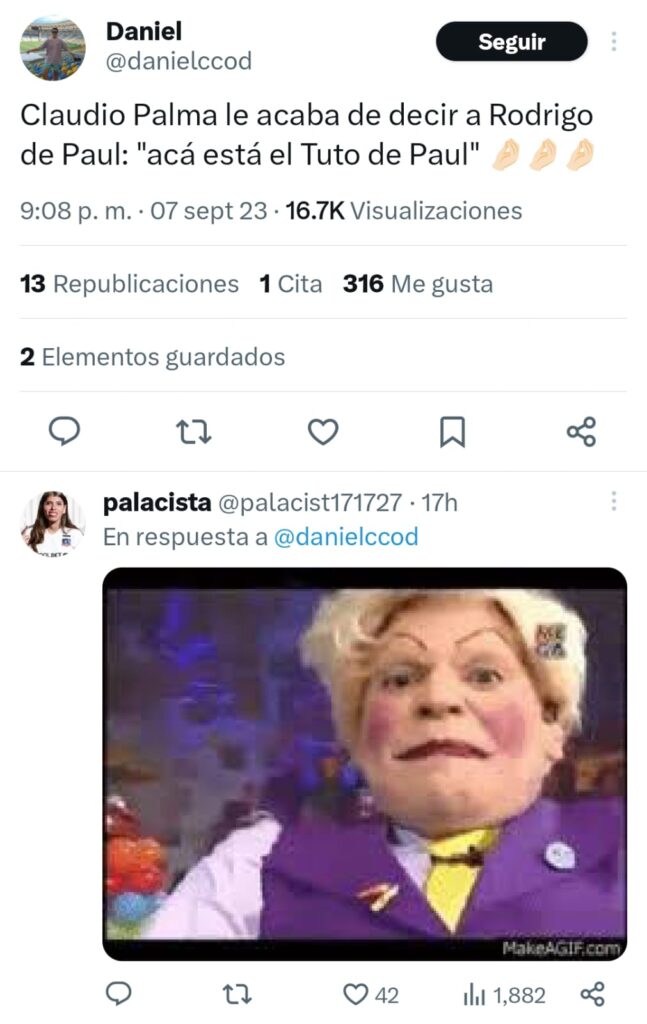Open the overflow menu on palacista's reply

(x=614, y=501)
